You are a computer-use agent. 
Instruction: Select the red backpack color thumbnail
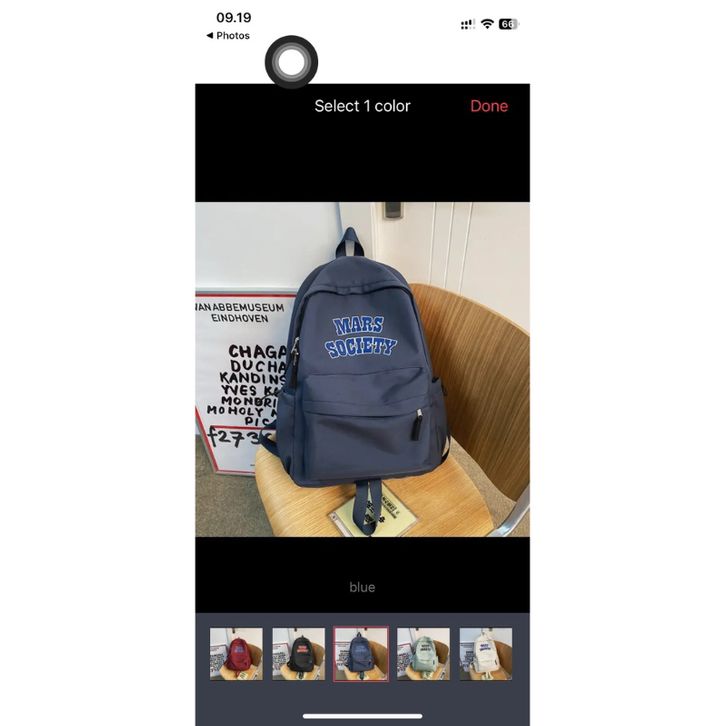pyautogui.click(x=236, y=654)
